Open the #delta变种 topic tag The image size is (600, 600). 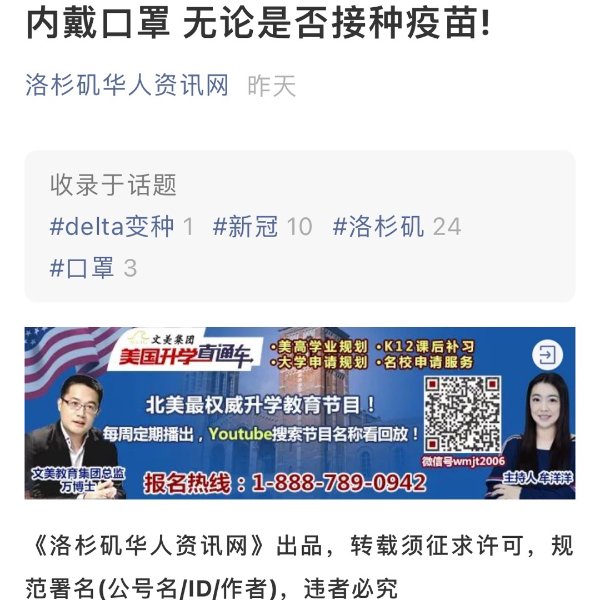pos(112,227)
